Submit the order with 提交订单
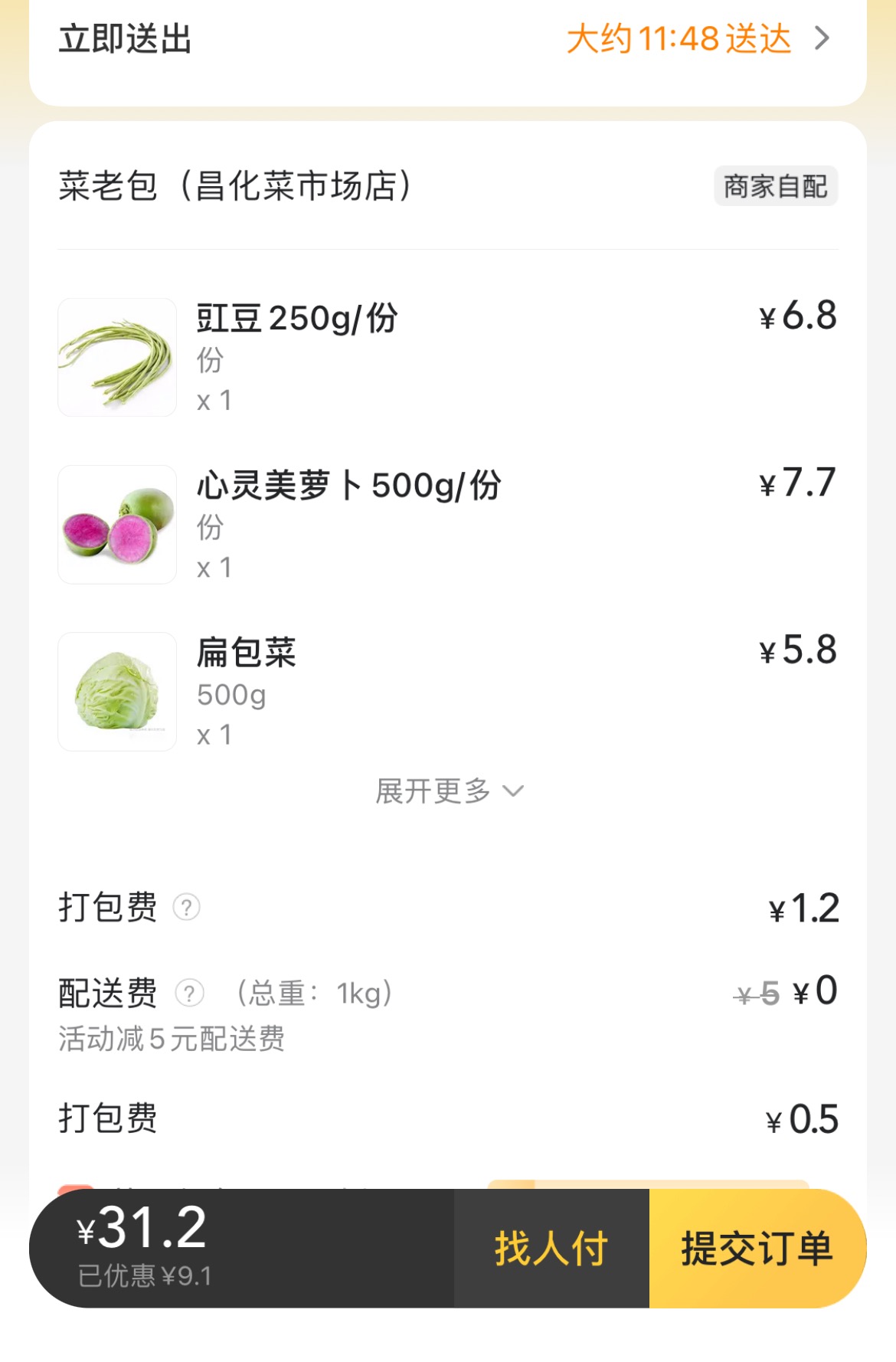896x1362 pixels. tap(757, 1248)
